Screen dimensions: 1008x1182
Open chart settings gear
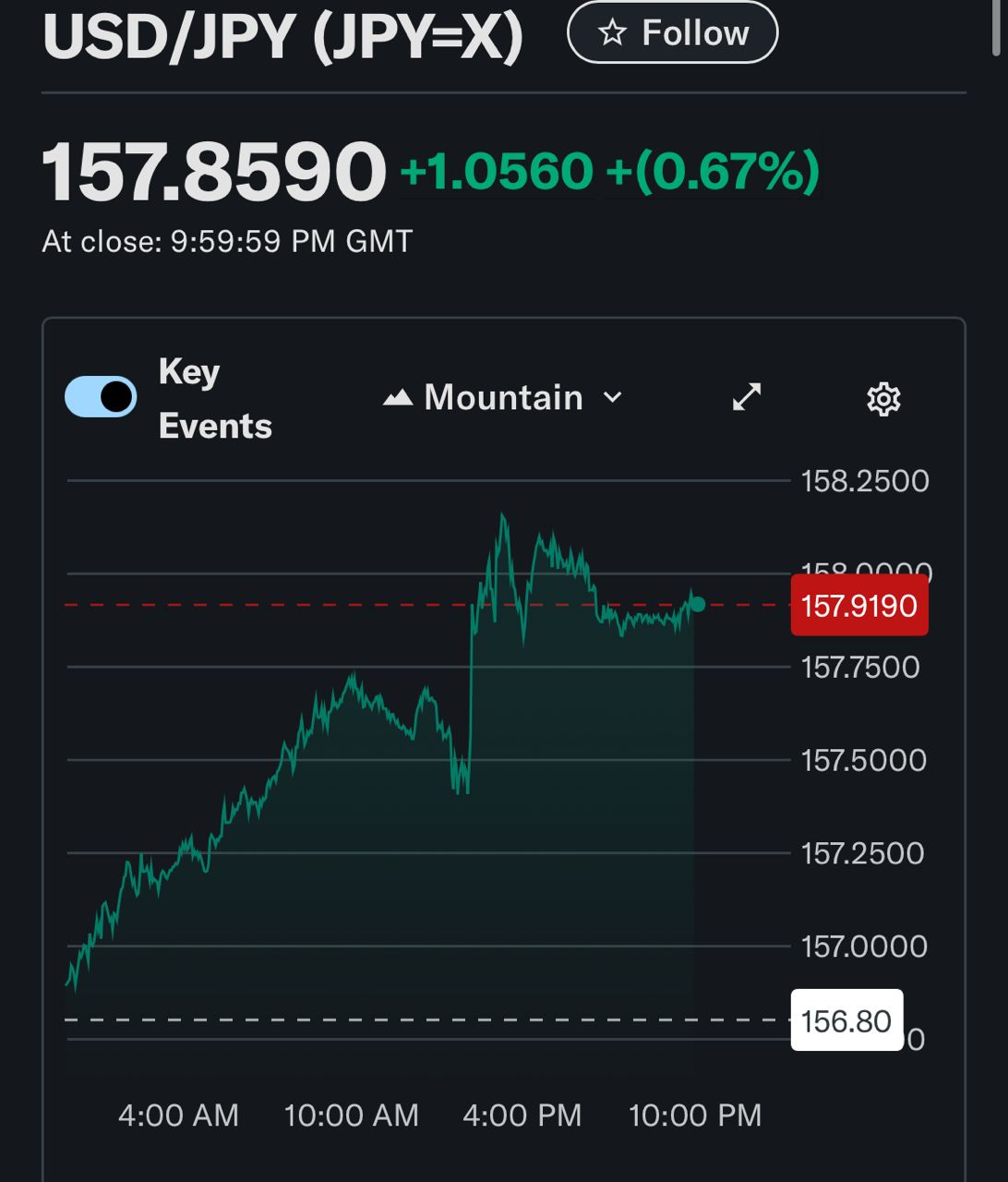(x=883, y=399)
